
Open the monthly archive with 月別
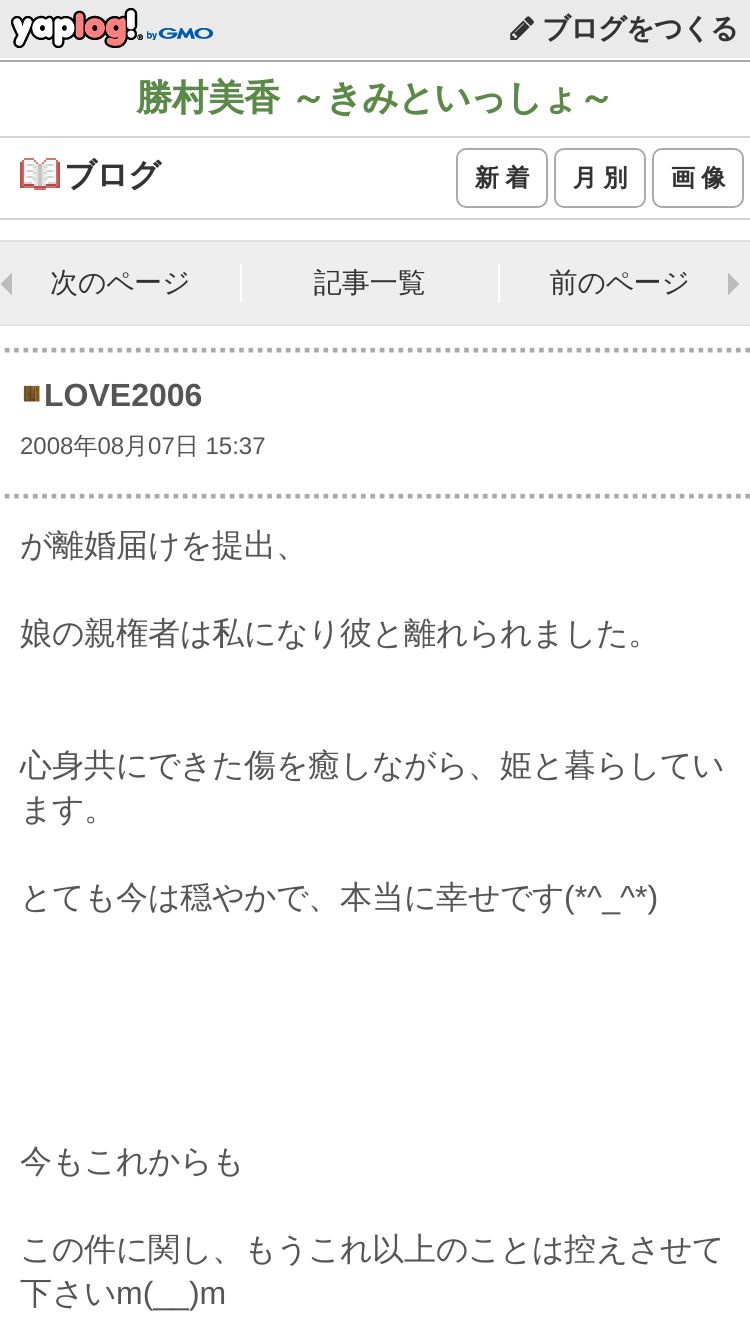point(600,178)
